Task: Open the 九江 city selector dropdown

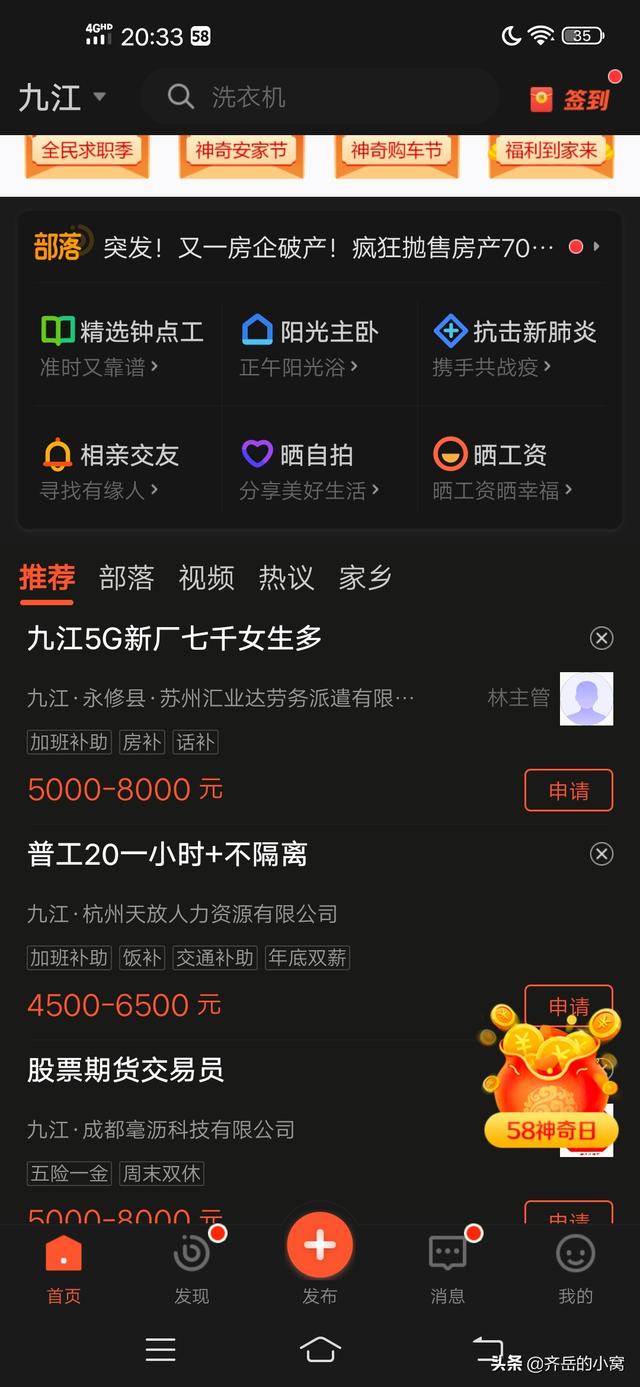Action: [x=62, y=97]
